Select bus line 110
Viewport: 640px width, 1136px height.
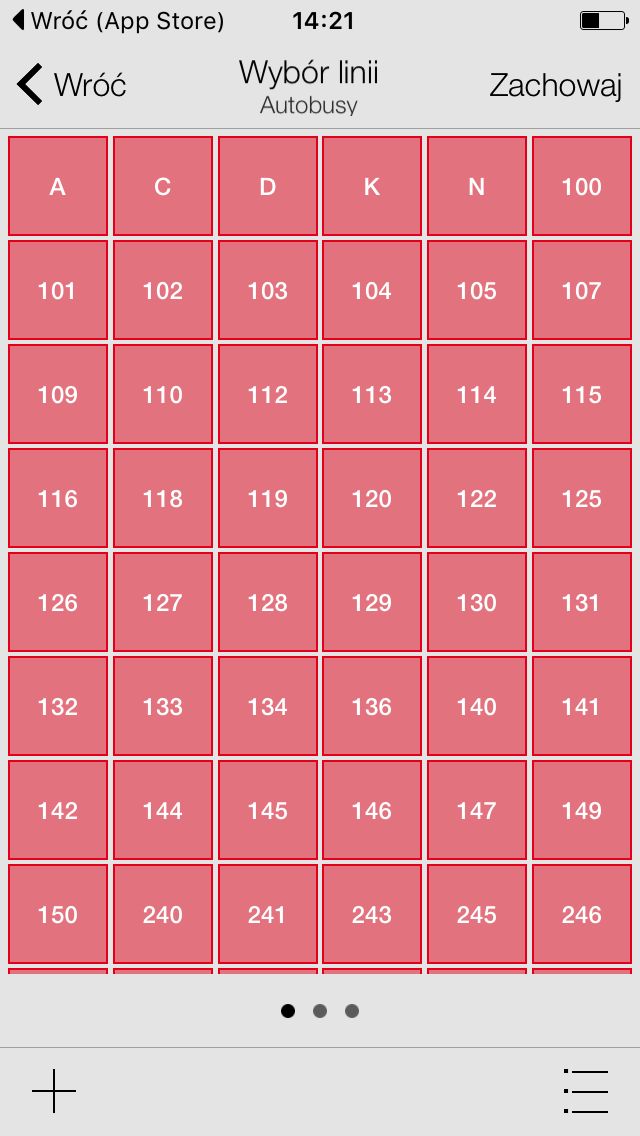163,394
